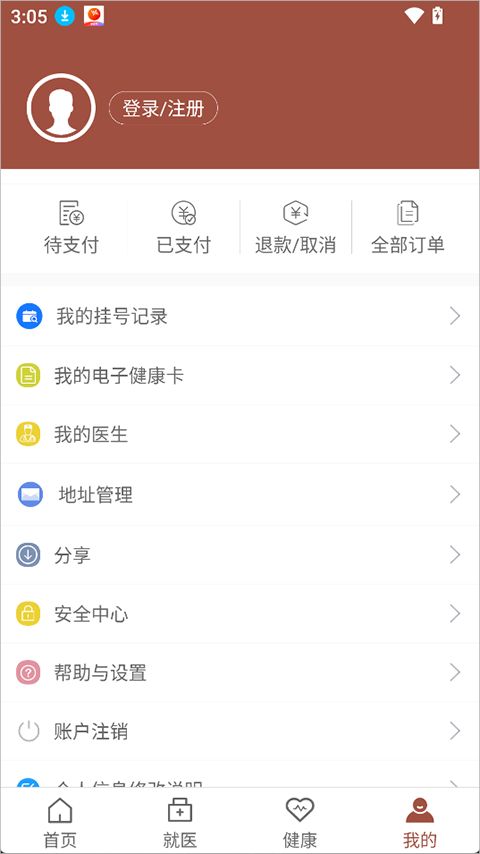Show 全部订单

point(408,227)
